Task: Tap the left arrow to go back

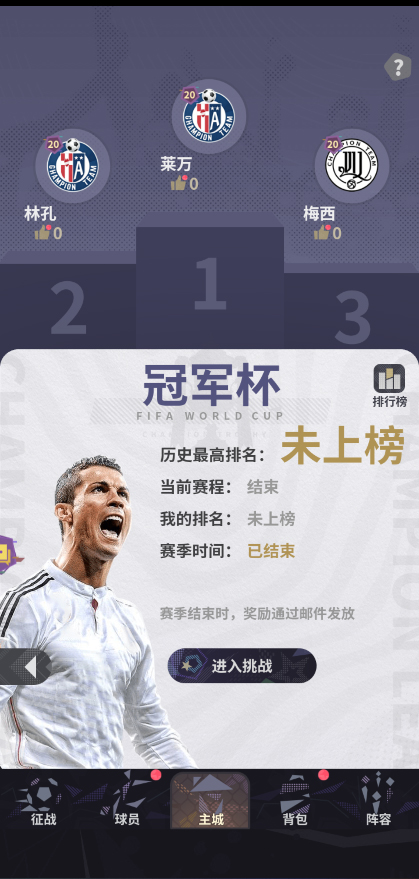Action: pyautogui.click(x=25, y=667)
